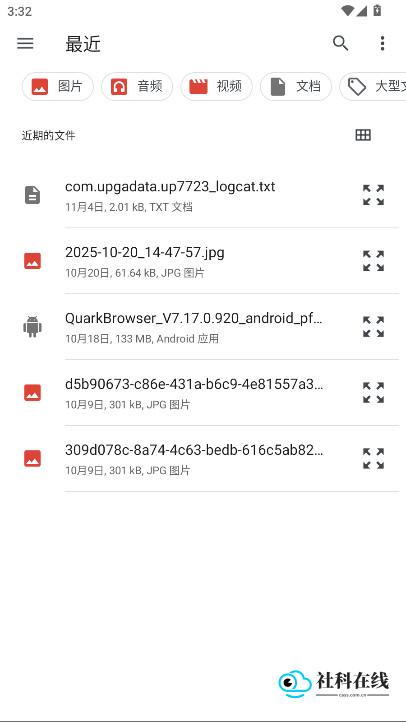
Task: Filter by 音频 chip
Action: [137, 87]
